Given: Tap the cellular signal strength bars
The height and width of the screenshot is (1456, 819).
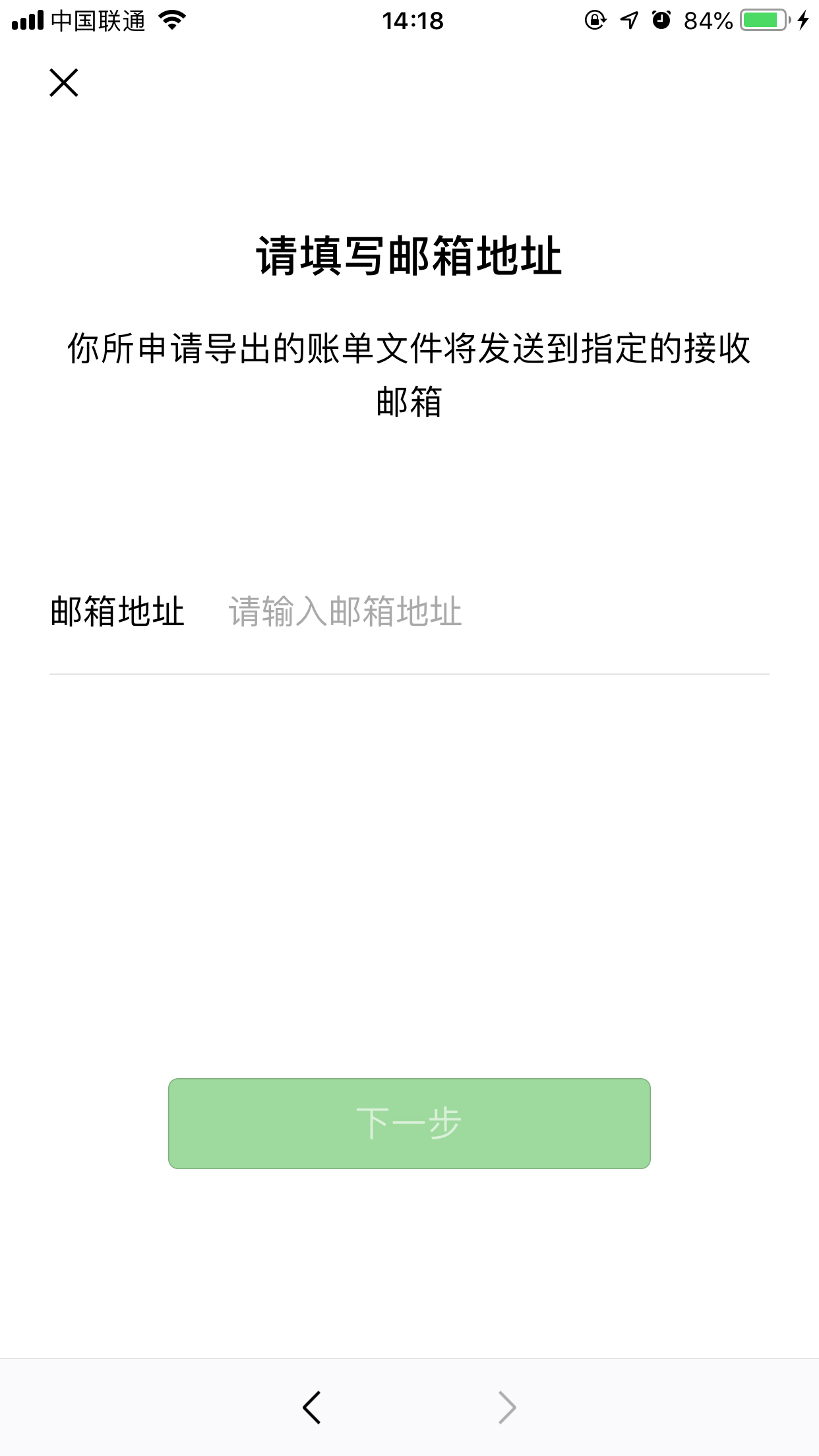Looking at the screenshot, I should [26, 20].
